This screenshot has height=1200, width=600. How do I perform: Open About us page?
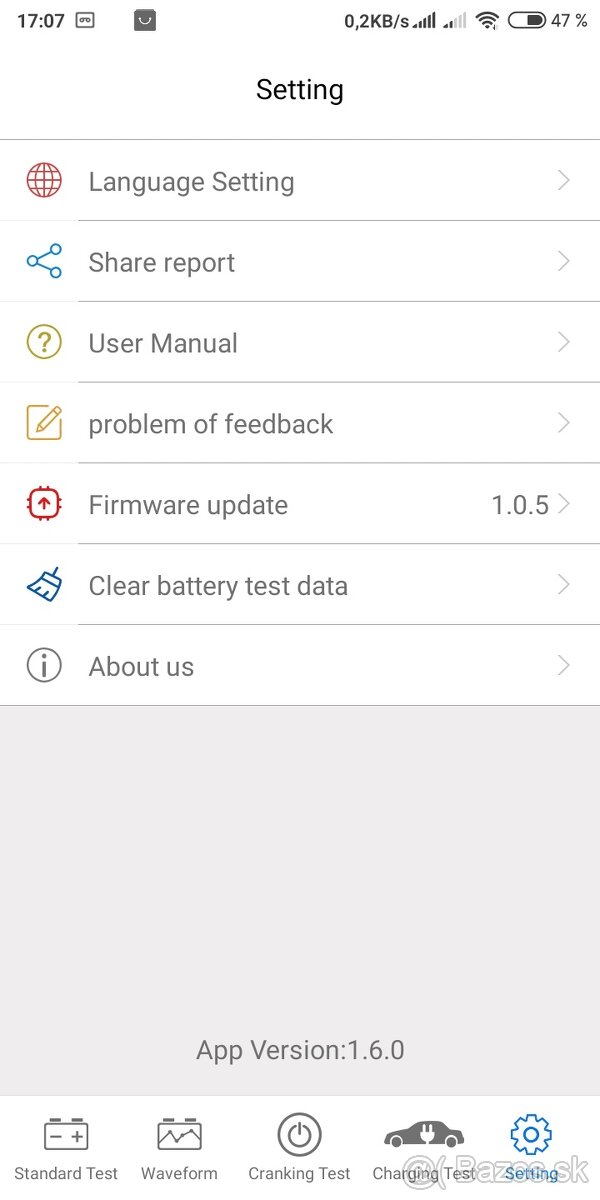click(x=300, y=666)
